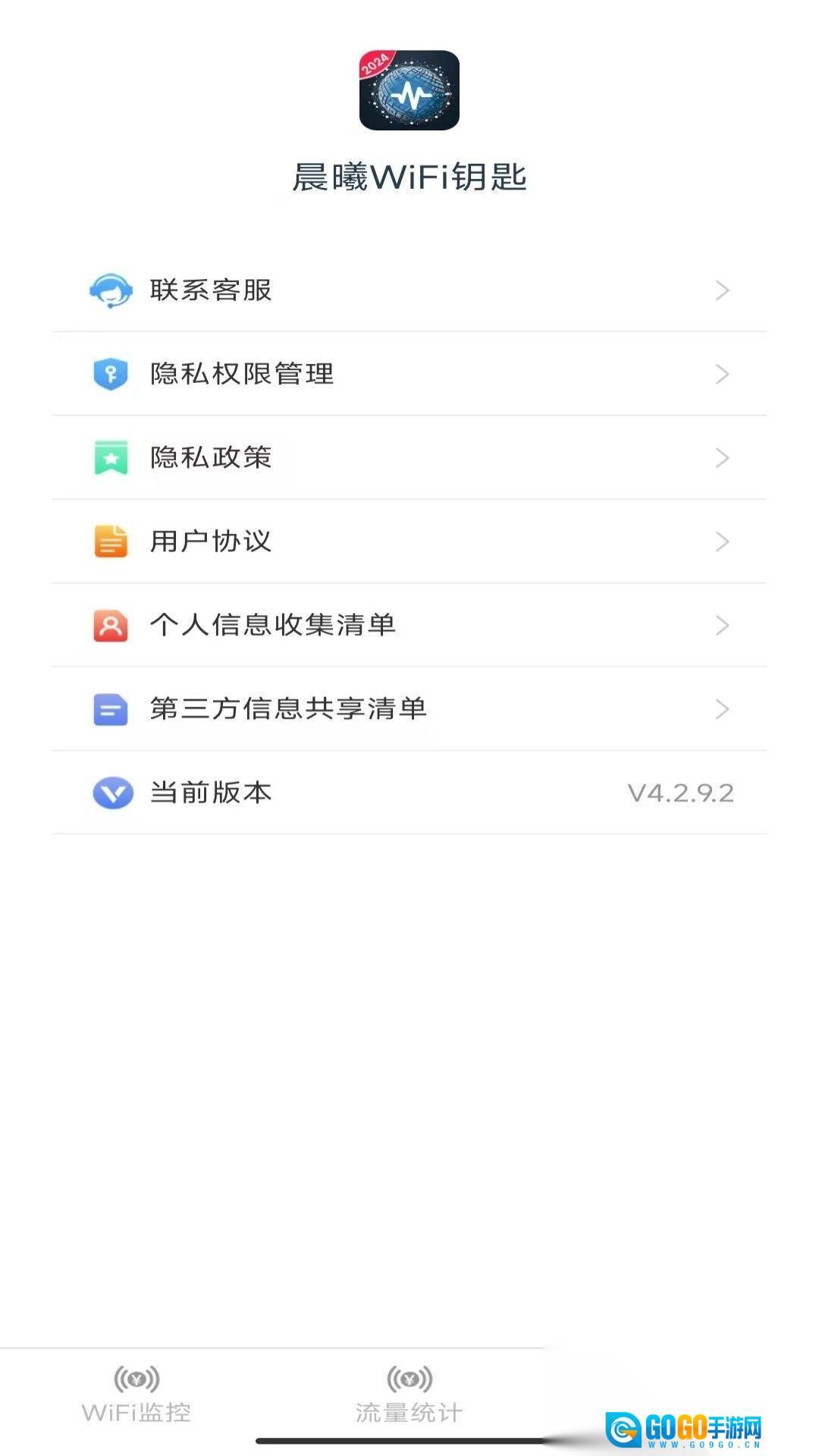Image resolution: width=819 pixels, height=1456 pixels.
Task: Open the 个人信息收集清单 entry
Action: click(409, 626)
